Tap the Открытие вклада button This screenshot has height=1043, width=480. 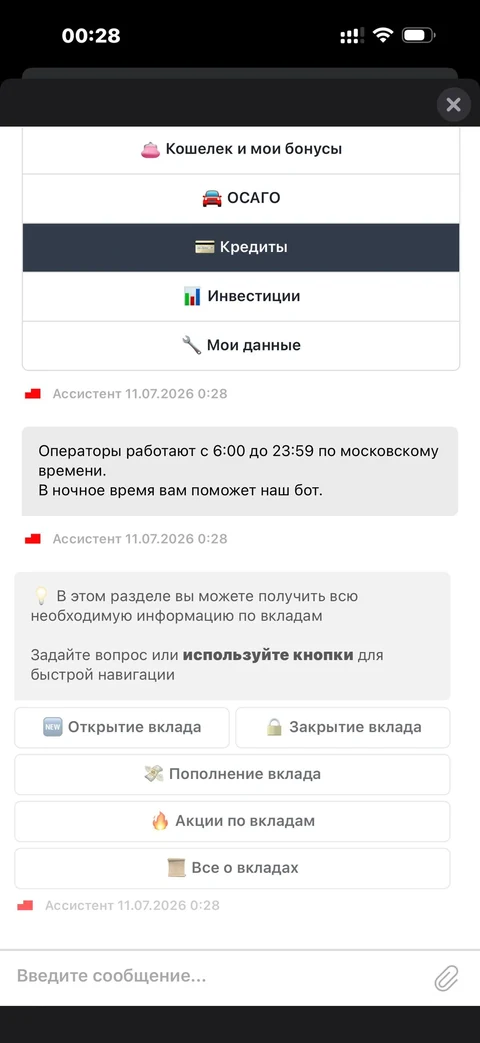click(122, 728)
